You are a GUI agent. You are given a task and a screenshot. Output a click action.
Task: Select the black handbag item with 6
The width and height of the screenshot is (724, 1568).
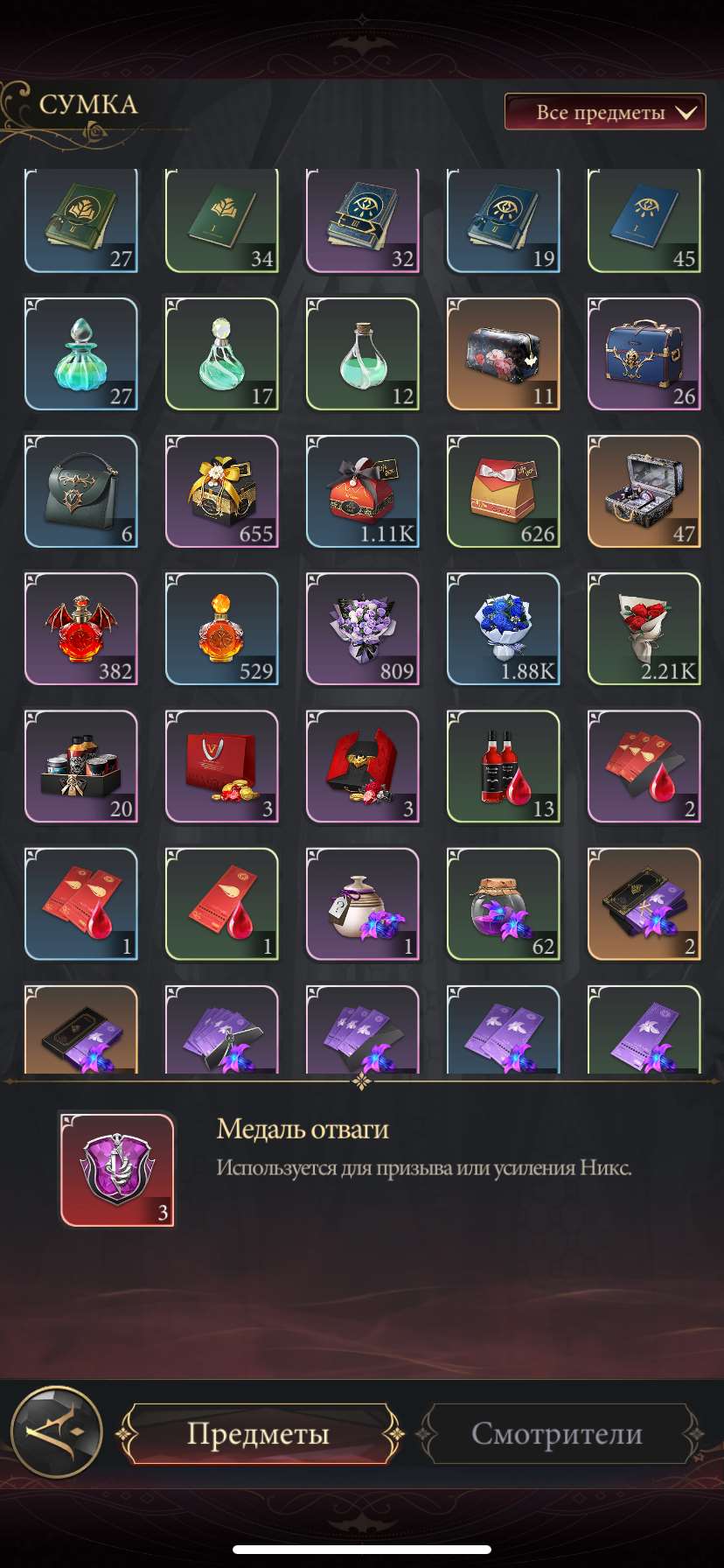click(81, 491)
